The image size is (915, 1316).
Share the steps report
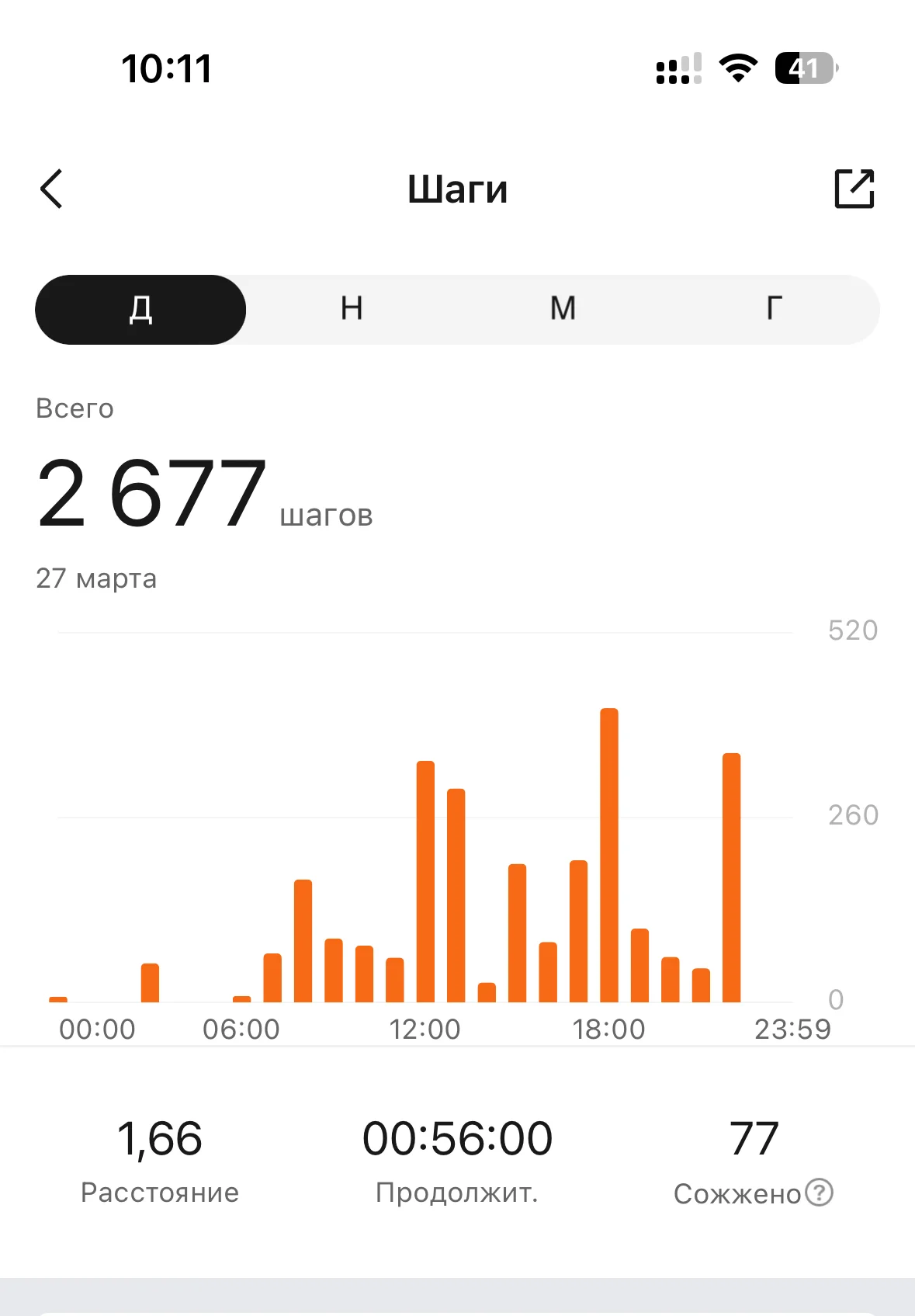click(854, 189)
